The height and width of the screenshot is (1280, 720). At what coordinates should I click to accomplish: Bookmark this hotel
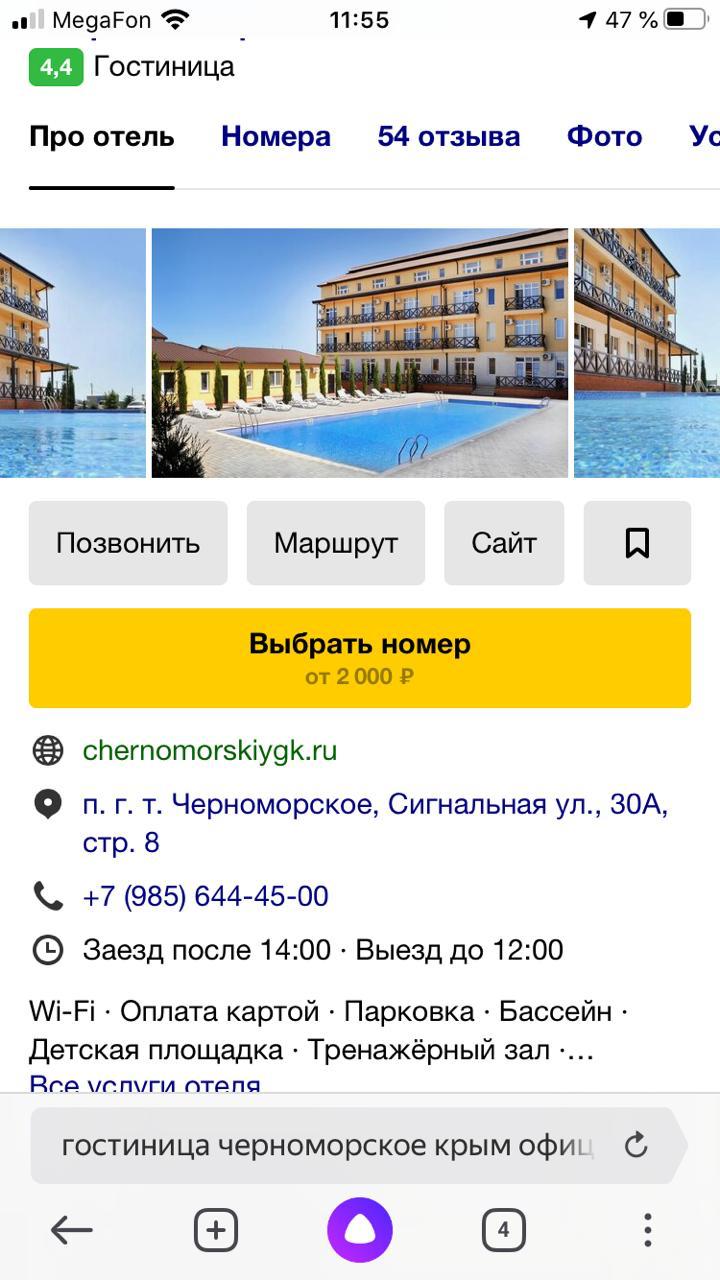tap(637, 543)
